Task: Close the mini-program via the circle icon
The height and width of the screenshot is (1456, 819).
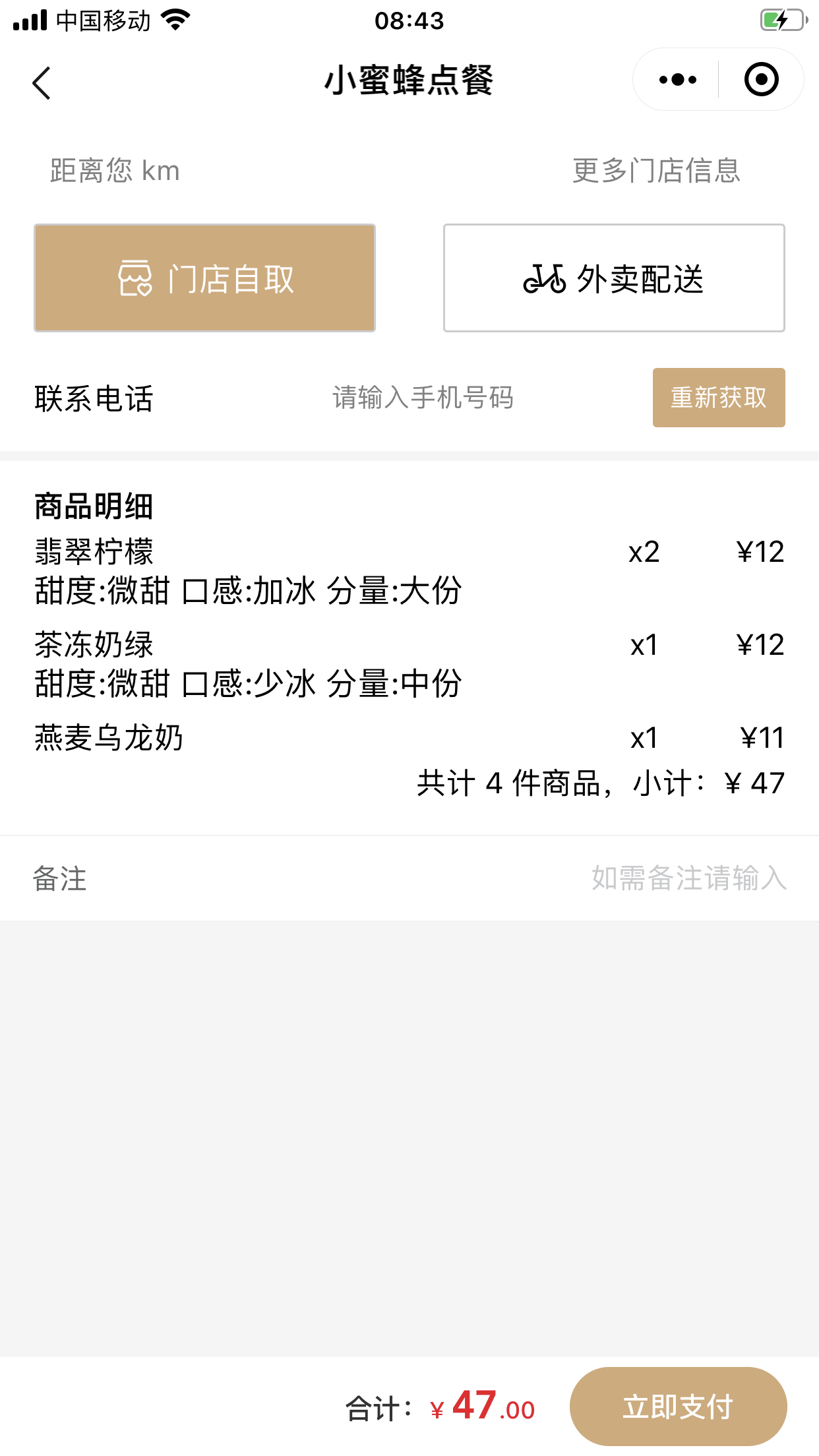Action: tap(761, 80)
